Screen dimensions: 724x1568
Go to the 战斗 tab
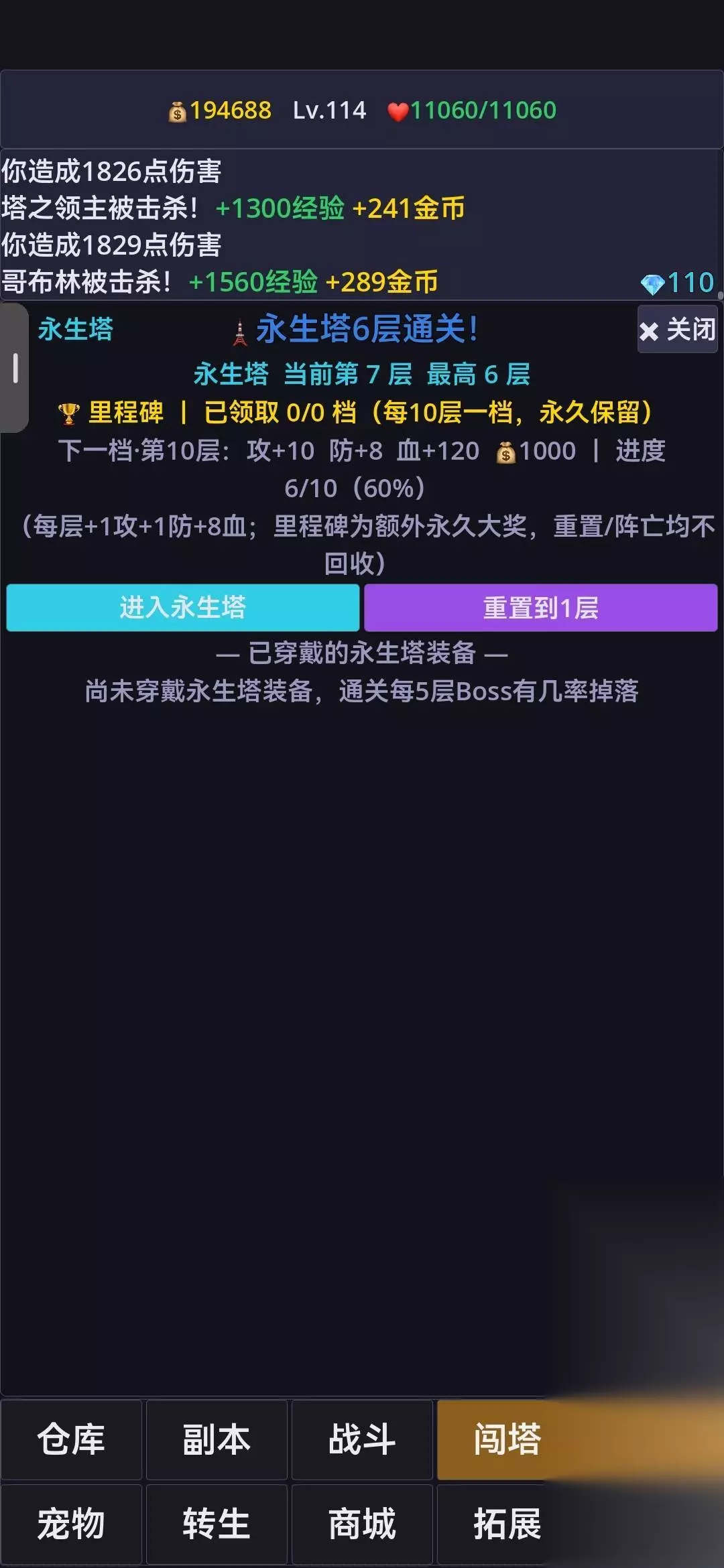coord(362,1439)
